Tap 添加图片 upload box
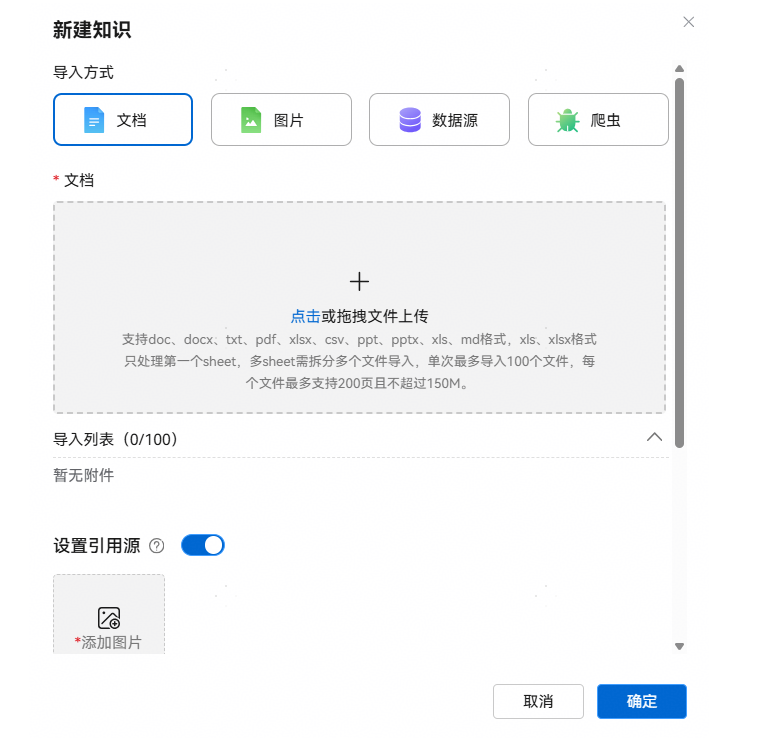771x752 pixels. tap(109, 617)
